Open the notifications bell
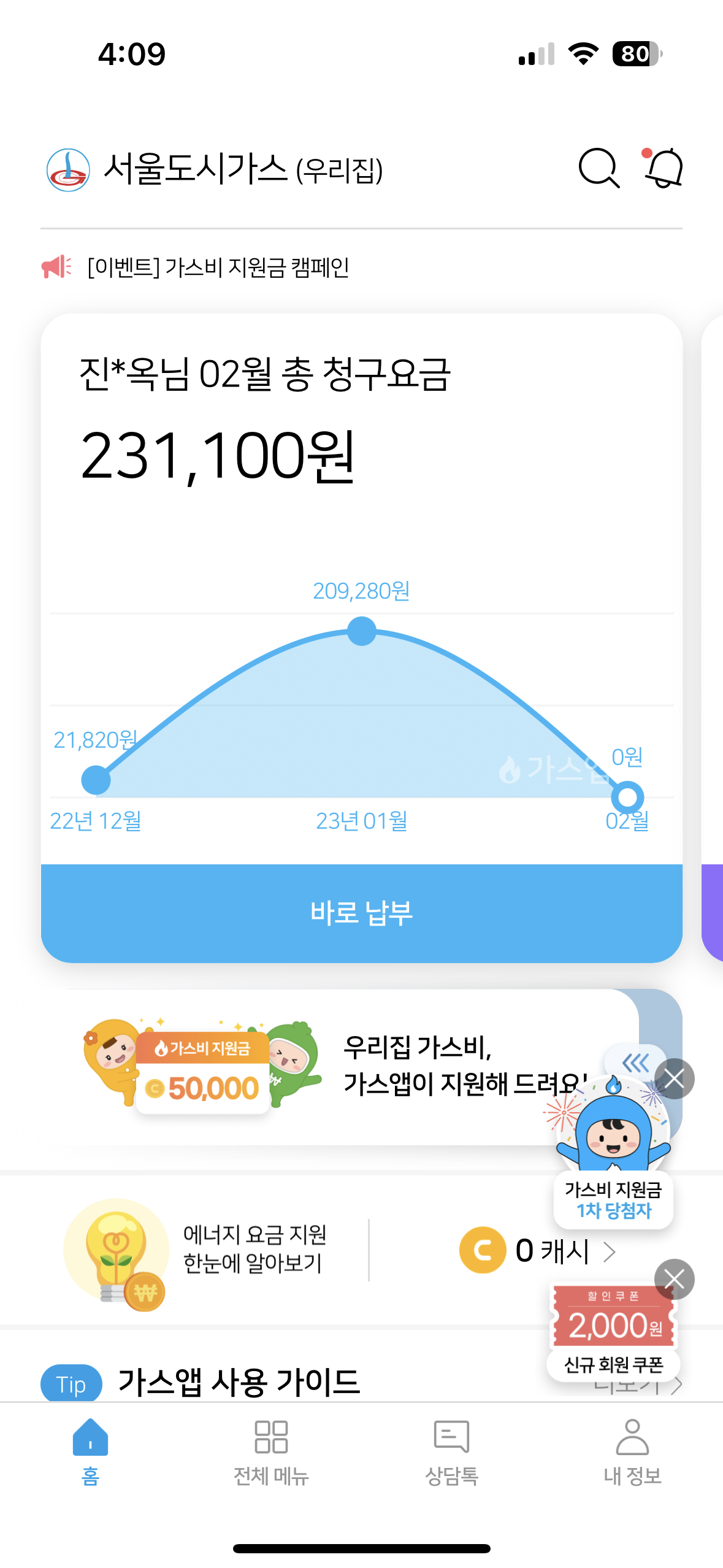The width and height of the screenshot is (723, 1568). pos(664,168)
